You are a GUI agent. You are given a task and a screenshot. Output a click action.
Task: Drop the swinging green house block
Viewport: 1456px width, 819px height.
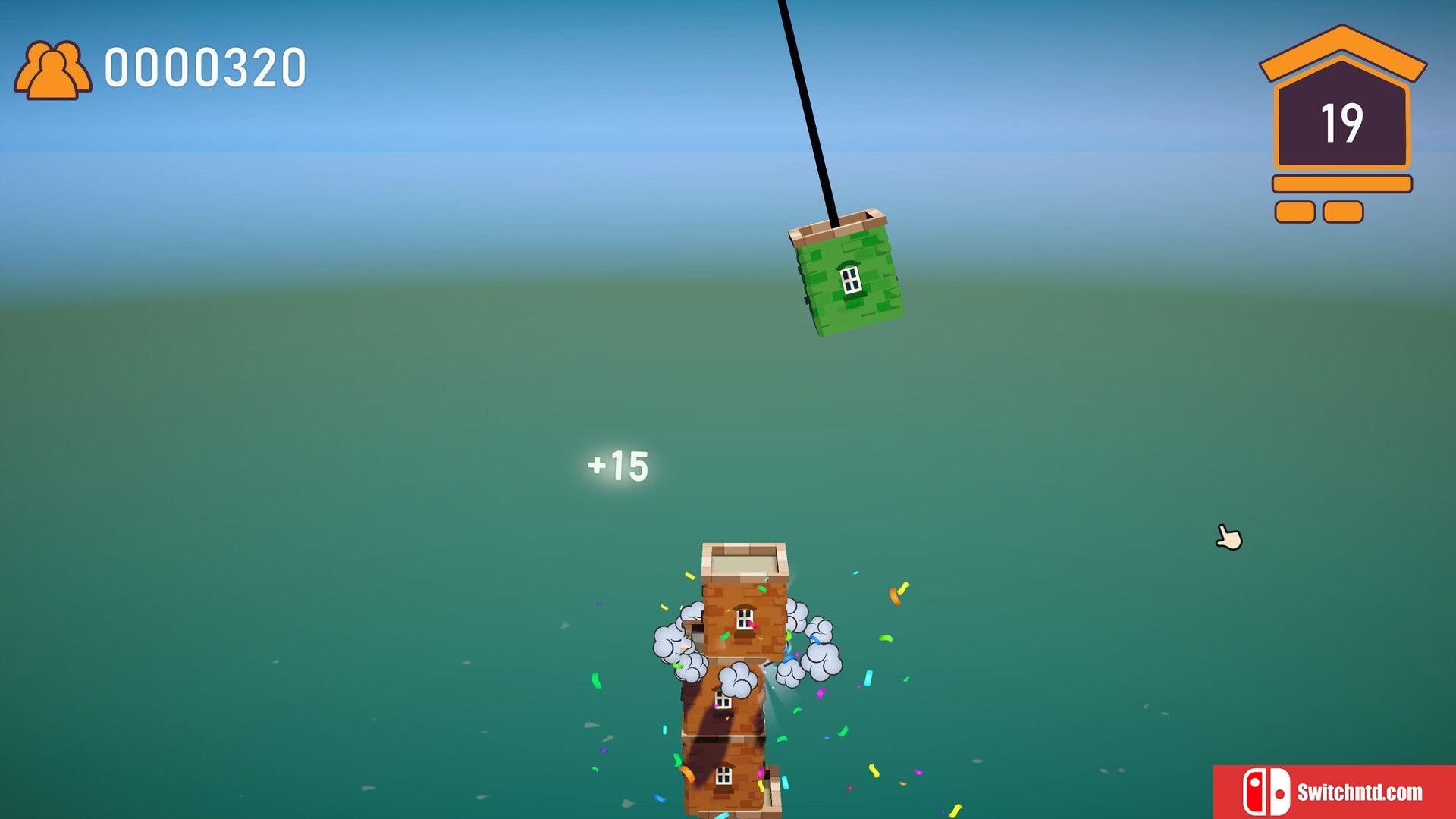tap(847, 275)
